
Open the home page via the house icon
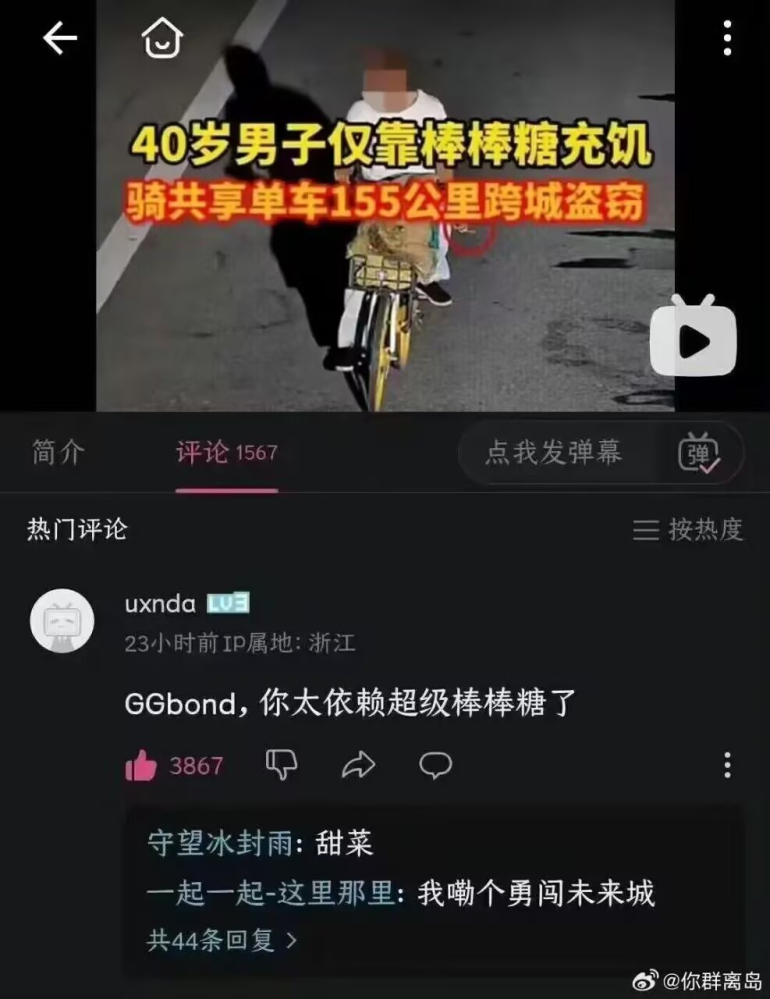point(160,38)
